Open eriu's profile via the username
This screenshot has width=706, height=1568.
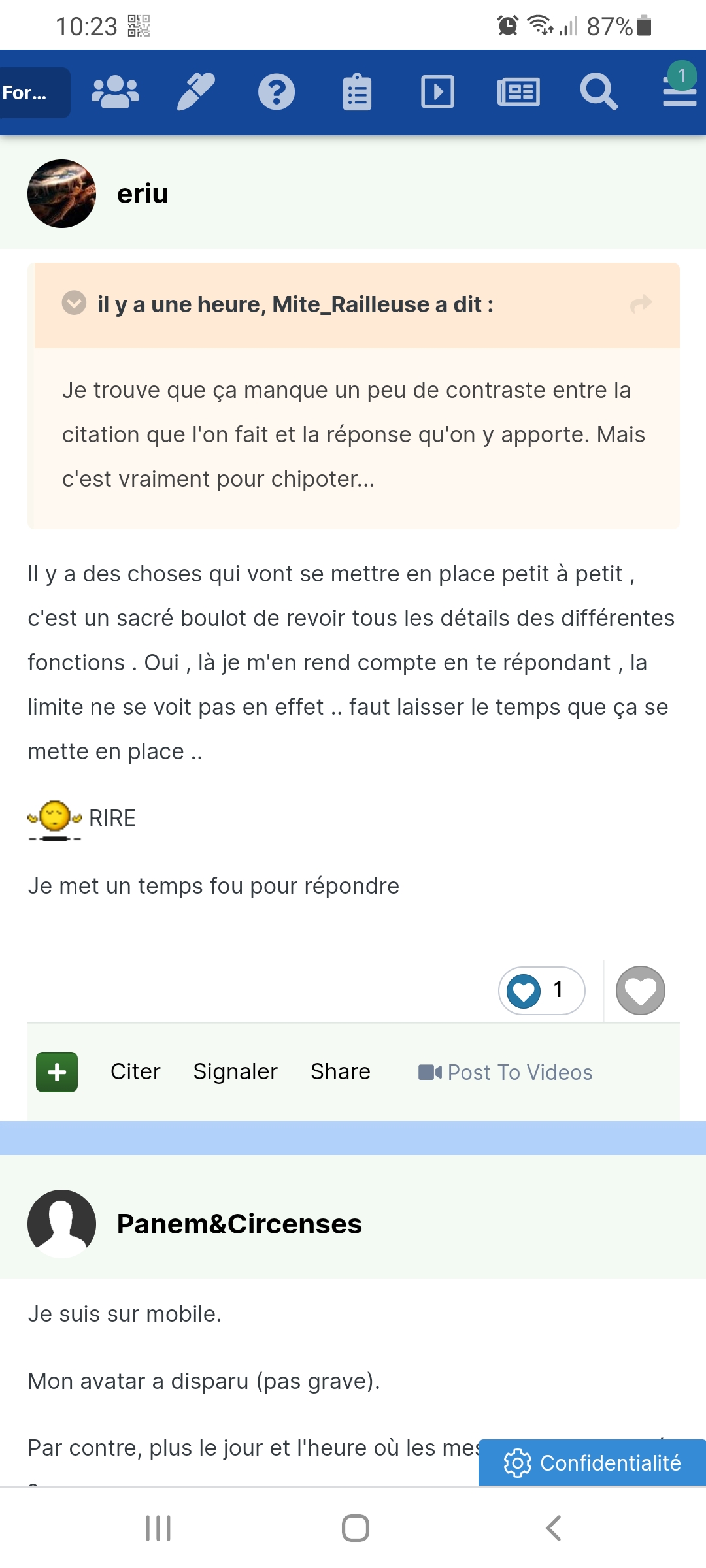click(143, 194)
